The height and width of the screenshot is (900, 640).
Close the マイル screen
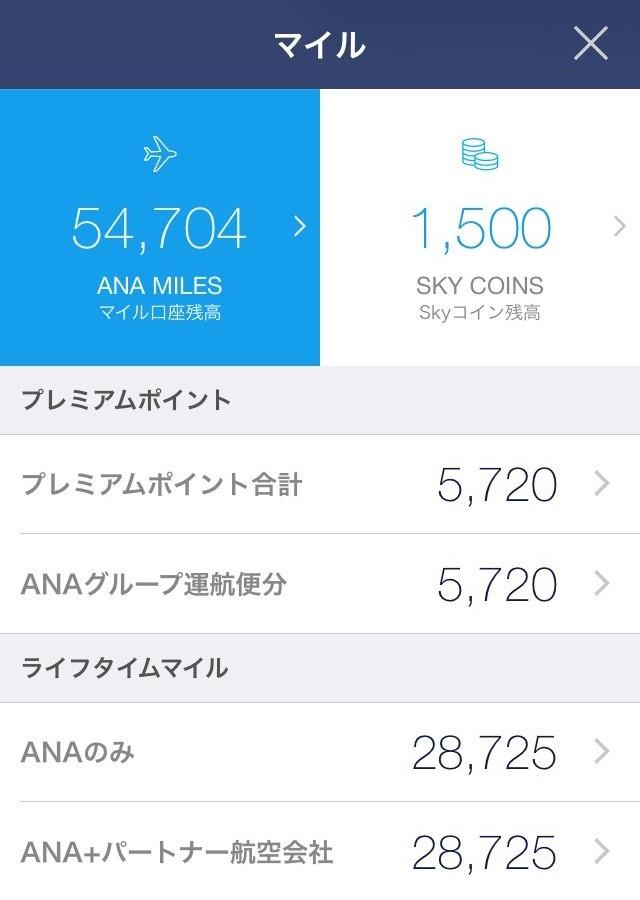pyautogui.click(x=591, y=44)
